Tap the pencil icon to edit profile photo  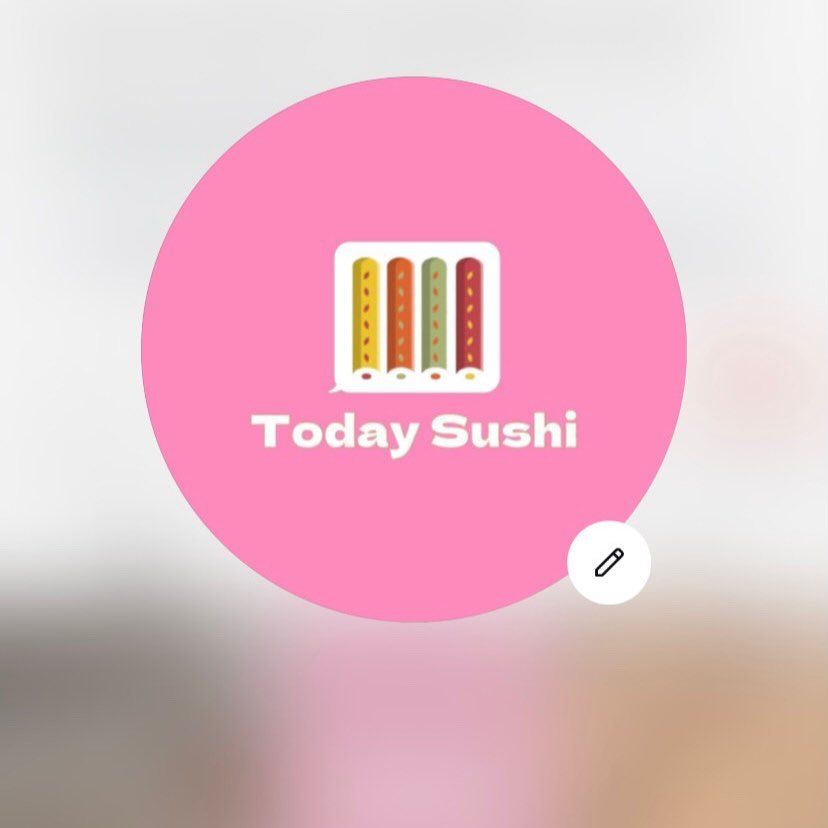(609, 563)
